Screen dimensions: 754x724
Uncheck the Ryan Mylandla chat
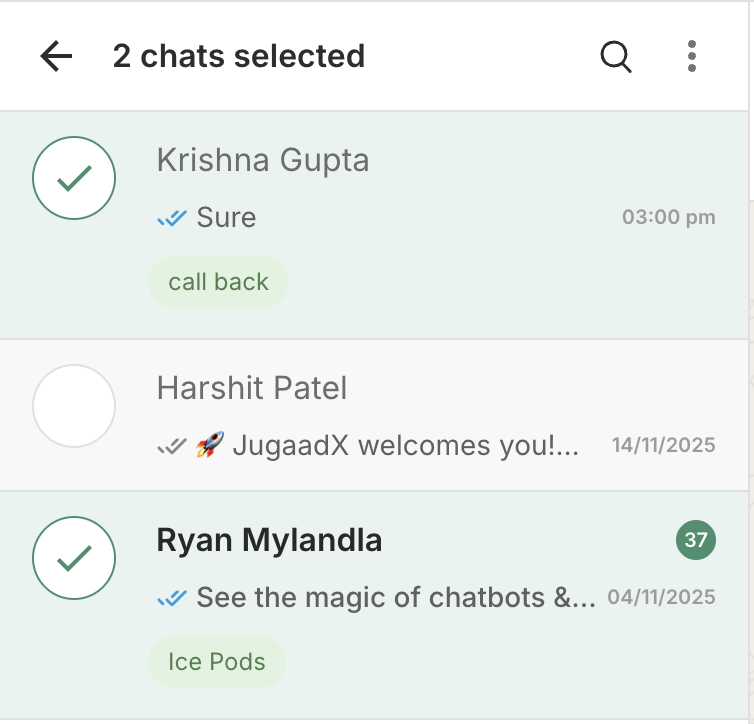[x=74, y=558]
